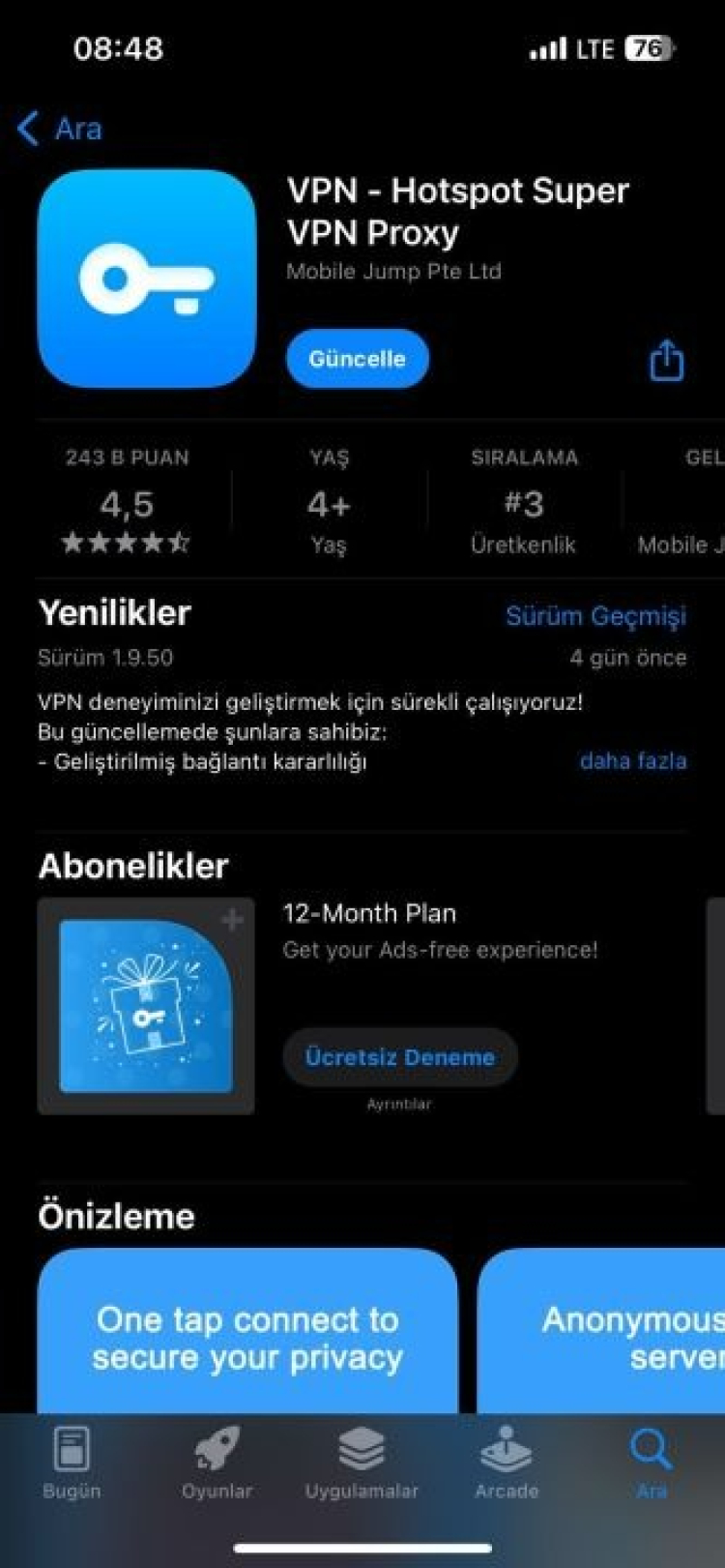
Task: Open the 12-Month Plan subscription image
Action: (146, 1006)
